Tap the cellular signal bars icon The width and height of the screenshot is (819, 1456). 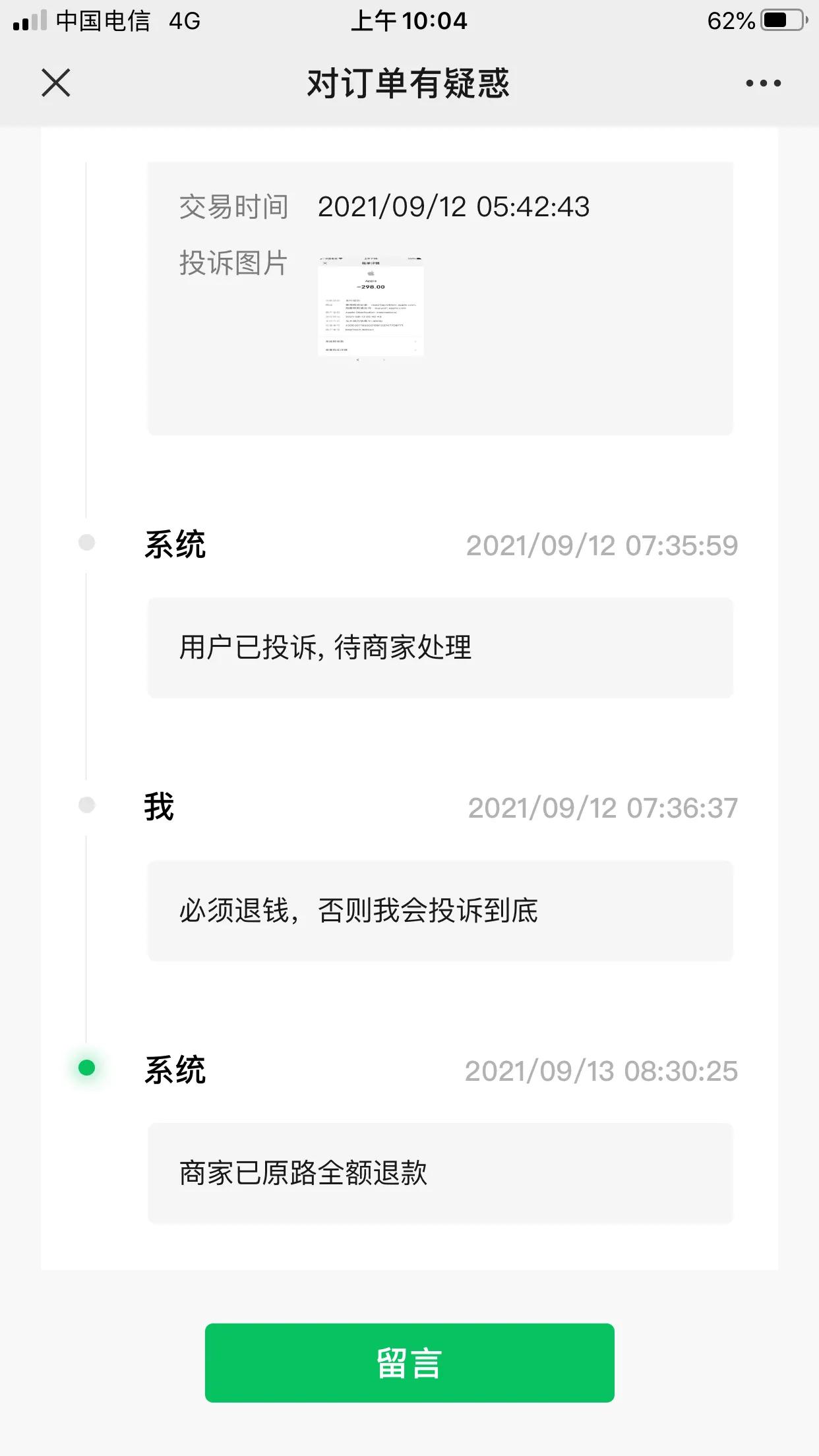click(29, 20)
